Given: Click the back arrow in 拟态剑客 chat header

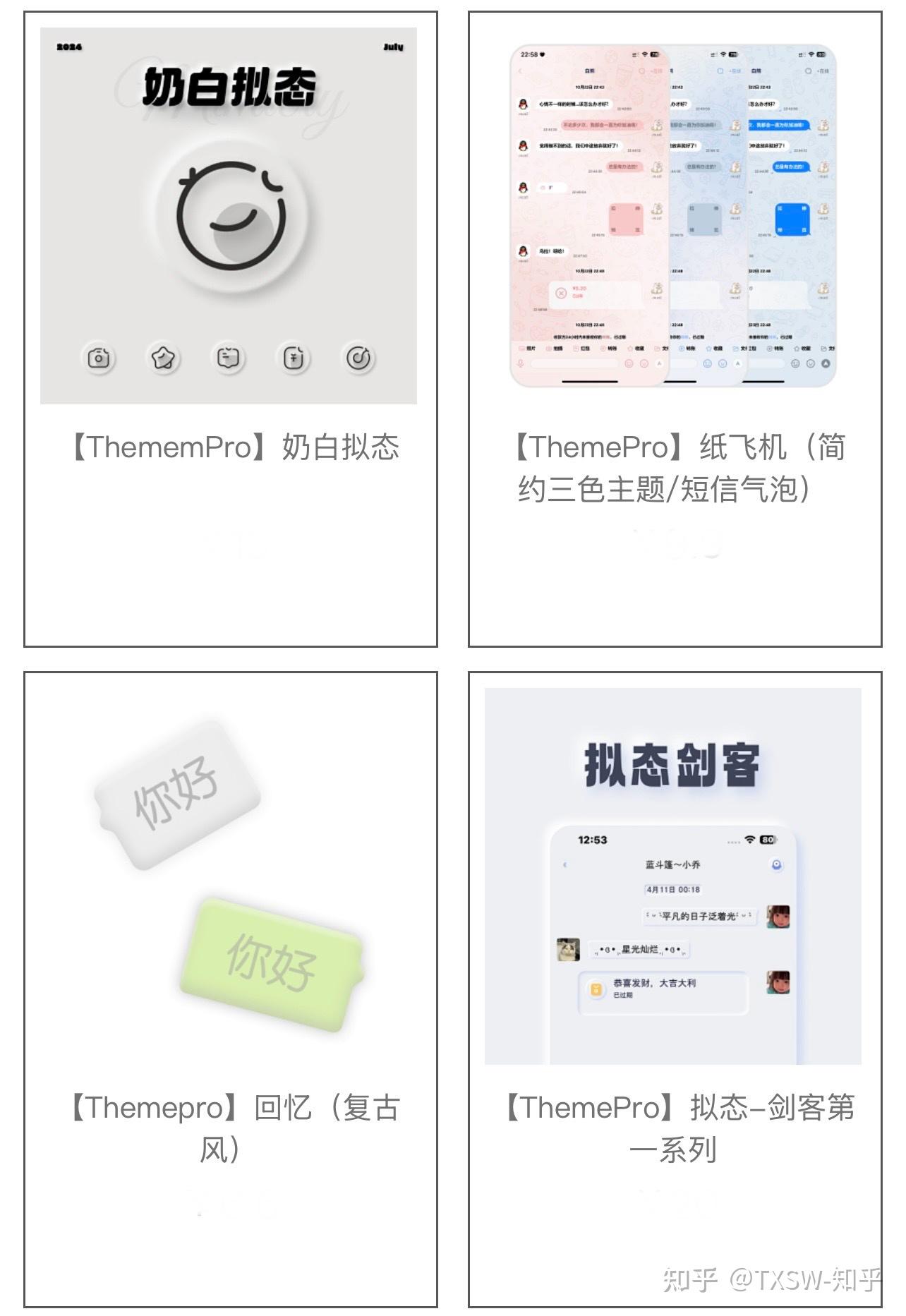Looking at the screenshot, I should [564, 864].
